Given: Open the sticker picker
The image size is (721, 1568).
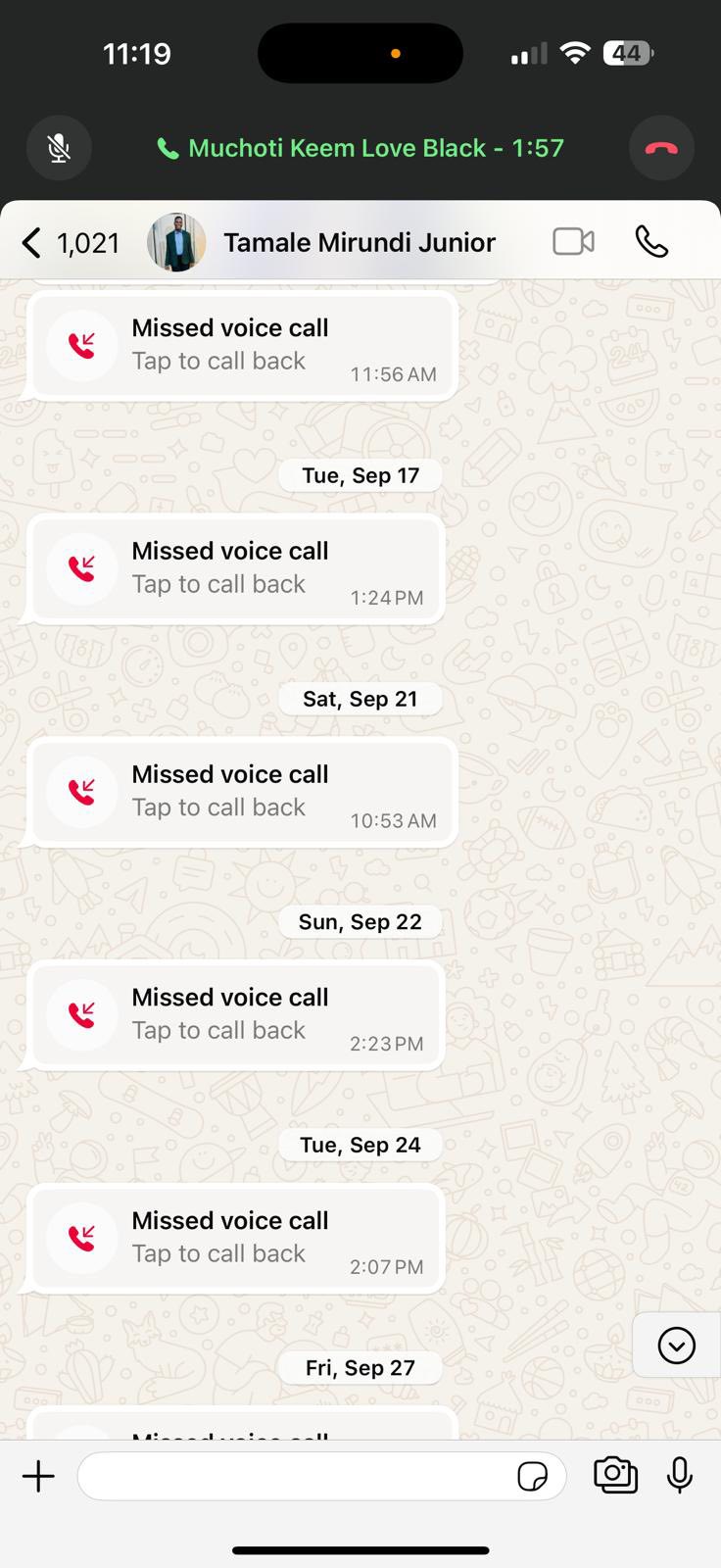Looking at the screenshot, I should (532, 1476).
